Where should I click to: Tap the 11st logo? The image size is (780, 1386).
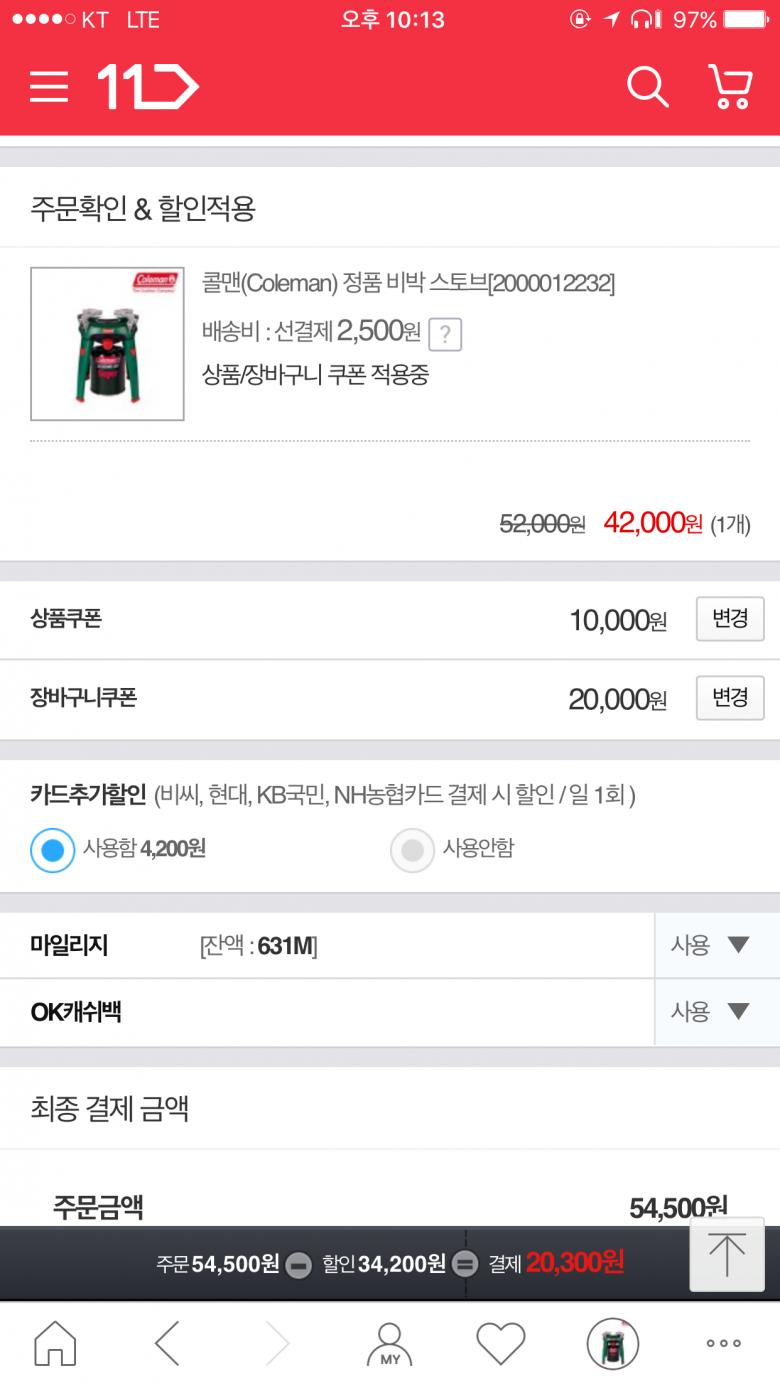point(148,87)
